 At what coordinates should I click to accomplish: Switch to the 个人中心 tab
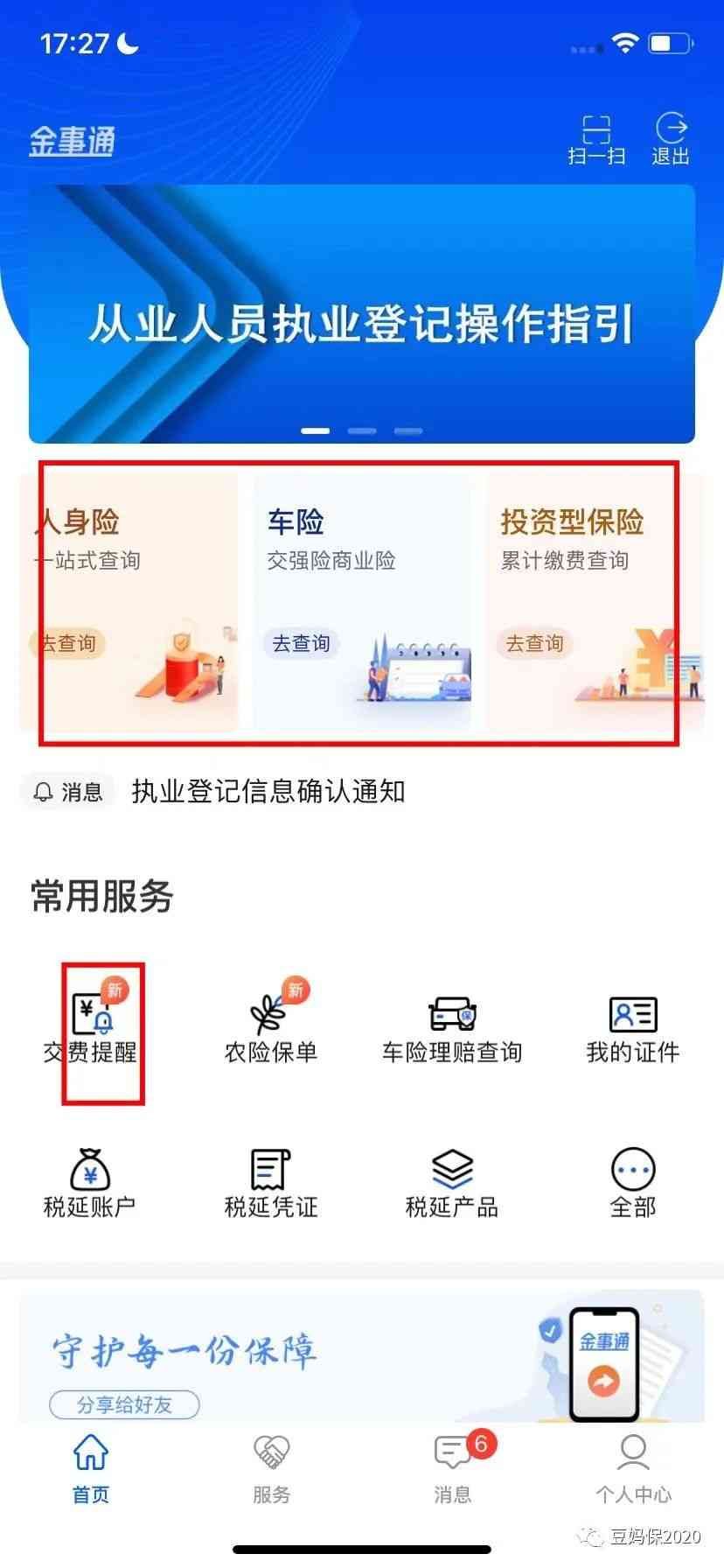(633, 1469)
